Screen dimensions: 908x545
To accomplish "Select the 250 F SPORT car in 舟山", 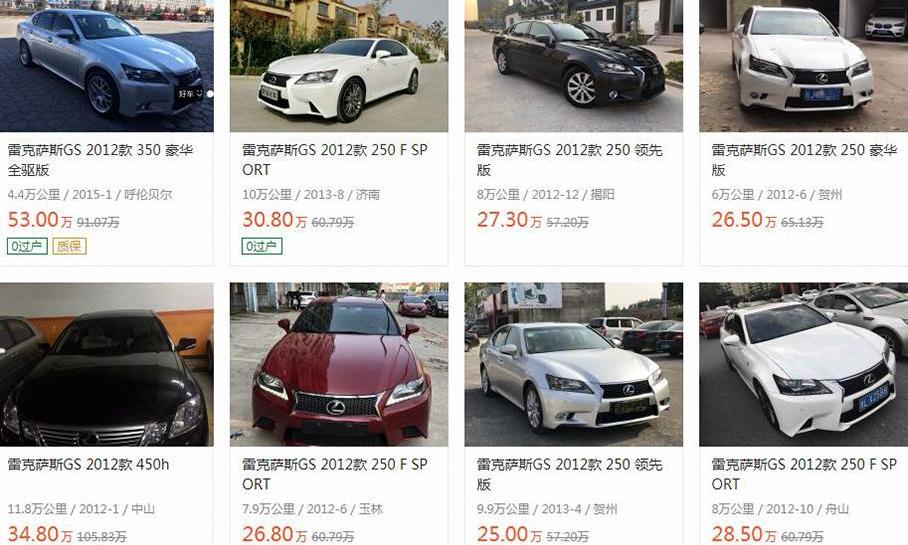I will coord(803,473).
